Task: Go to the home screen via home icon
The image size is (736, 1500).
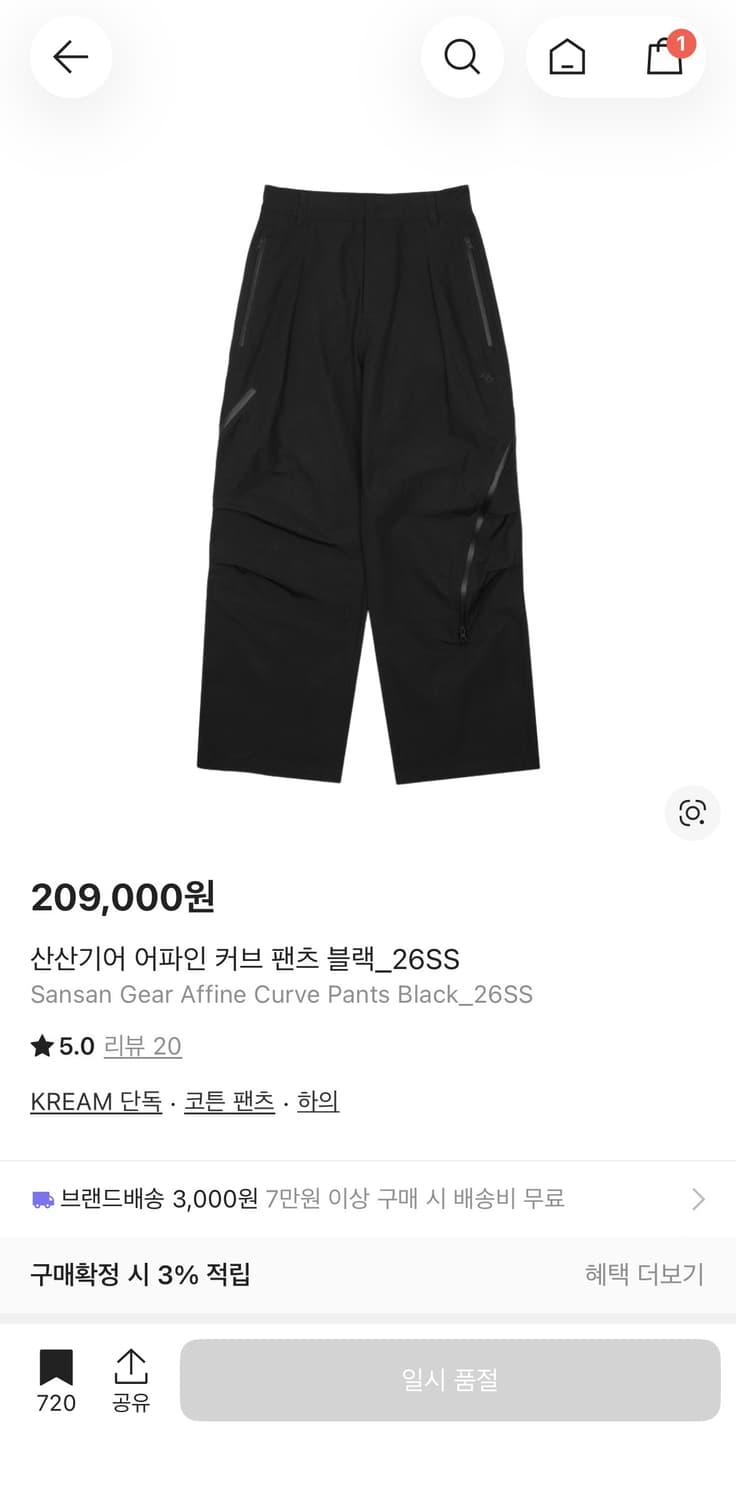Action: [x=566, y=57]
